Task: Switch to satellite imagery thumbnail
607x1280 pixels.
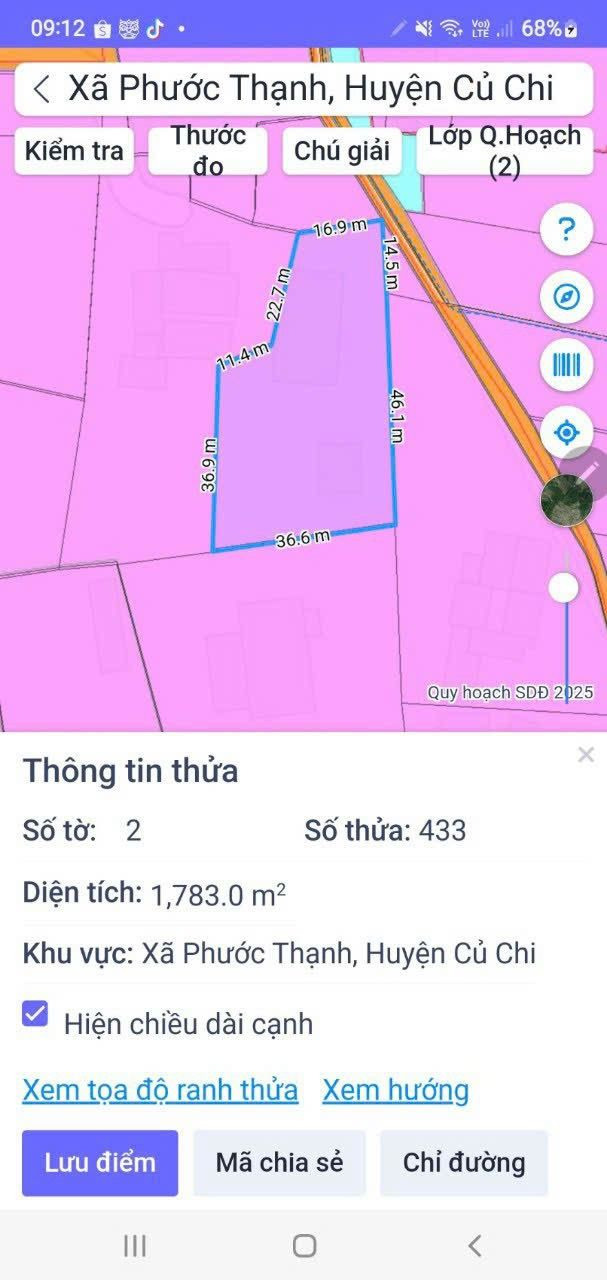Action: pos(566,500)
